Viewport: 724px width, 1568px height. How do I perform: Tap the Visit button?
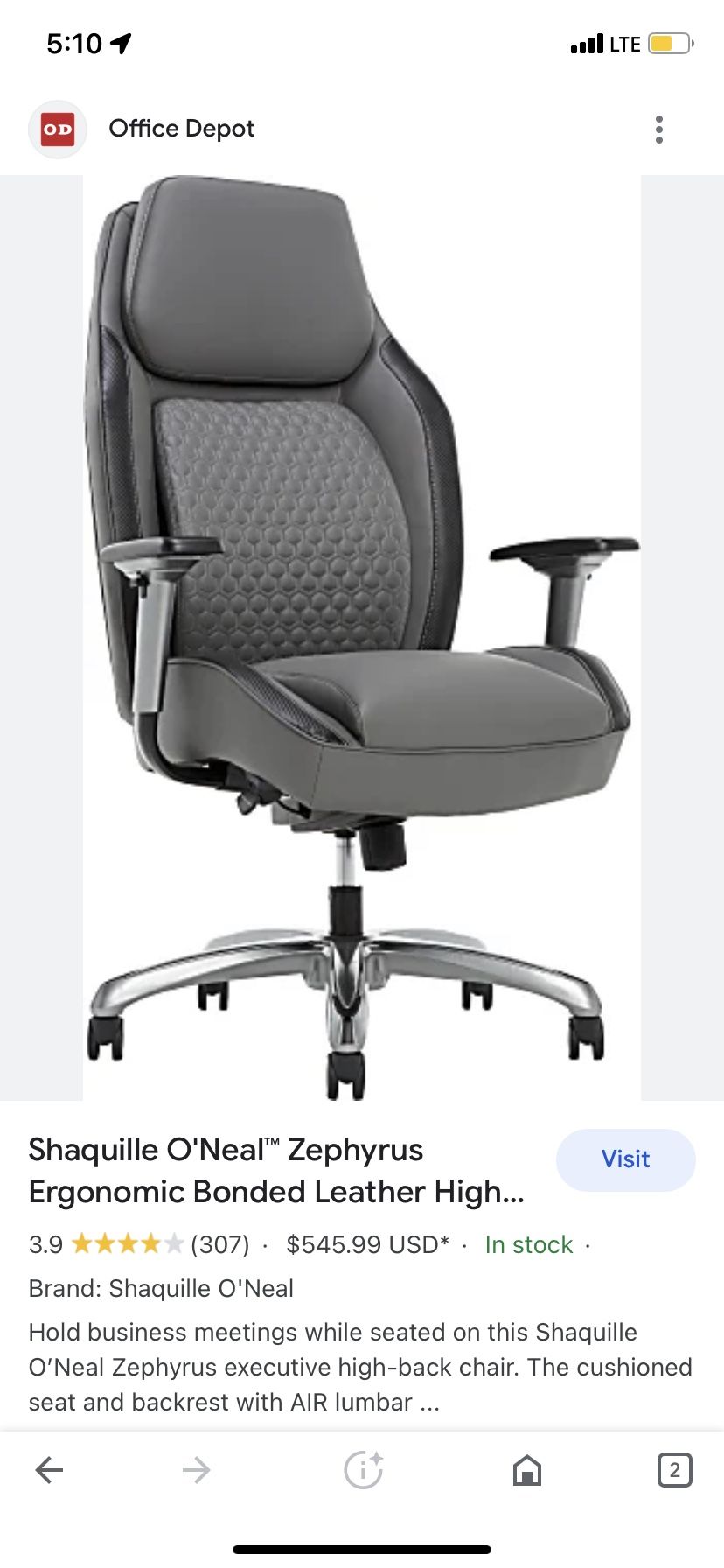(x=626, y=1159)
